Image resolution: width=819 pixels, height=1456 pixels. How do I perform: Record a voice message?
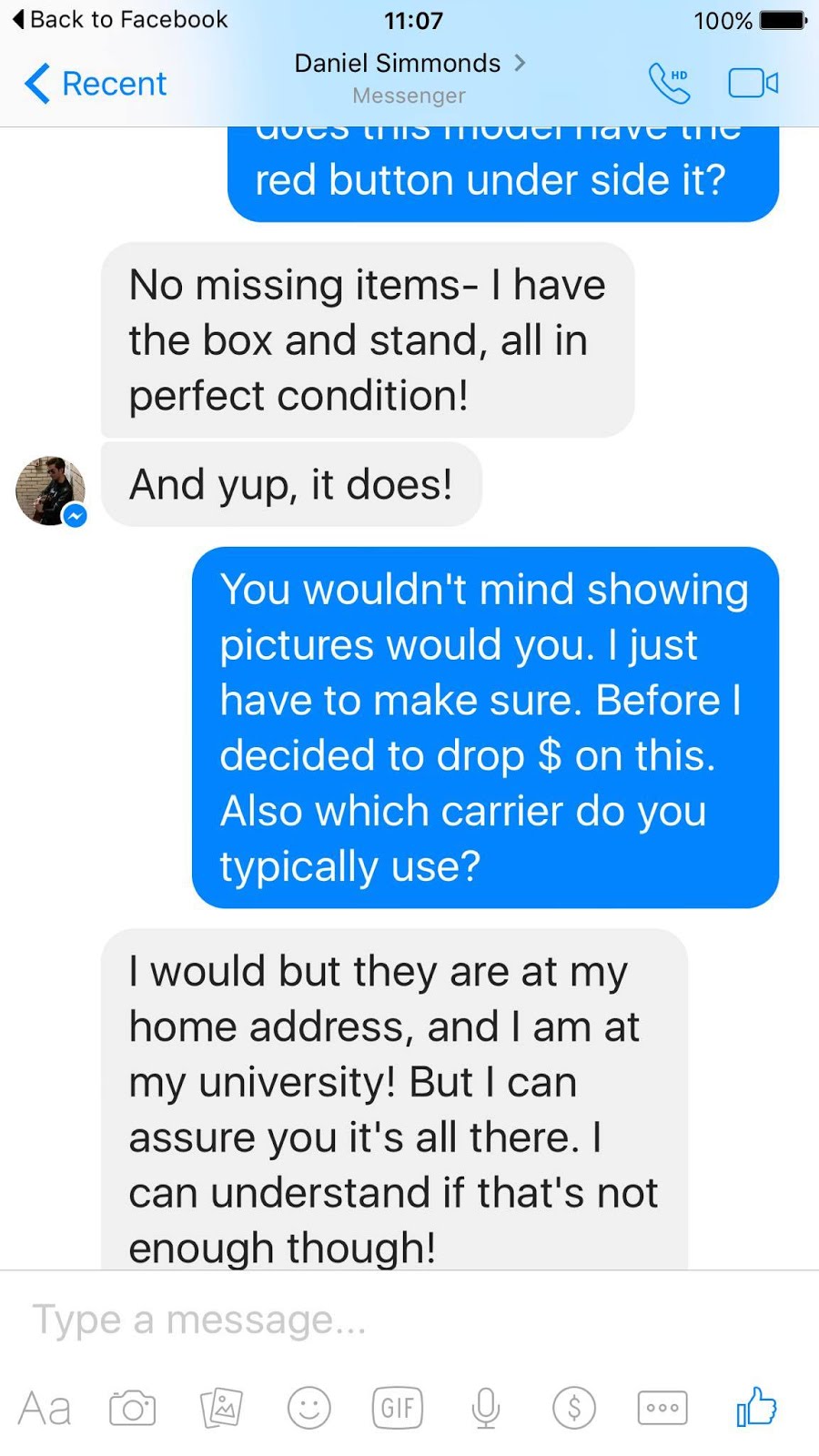[486, 1409]
